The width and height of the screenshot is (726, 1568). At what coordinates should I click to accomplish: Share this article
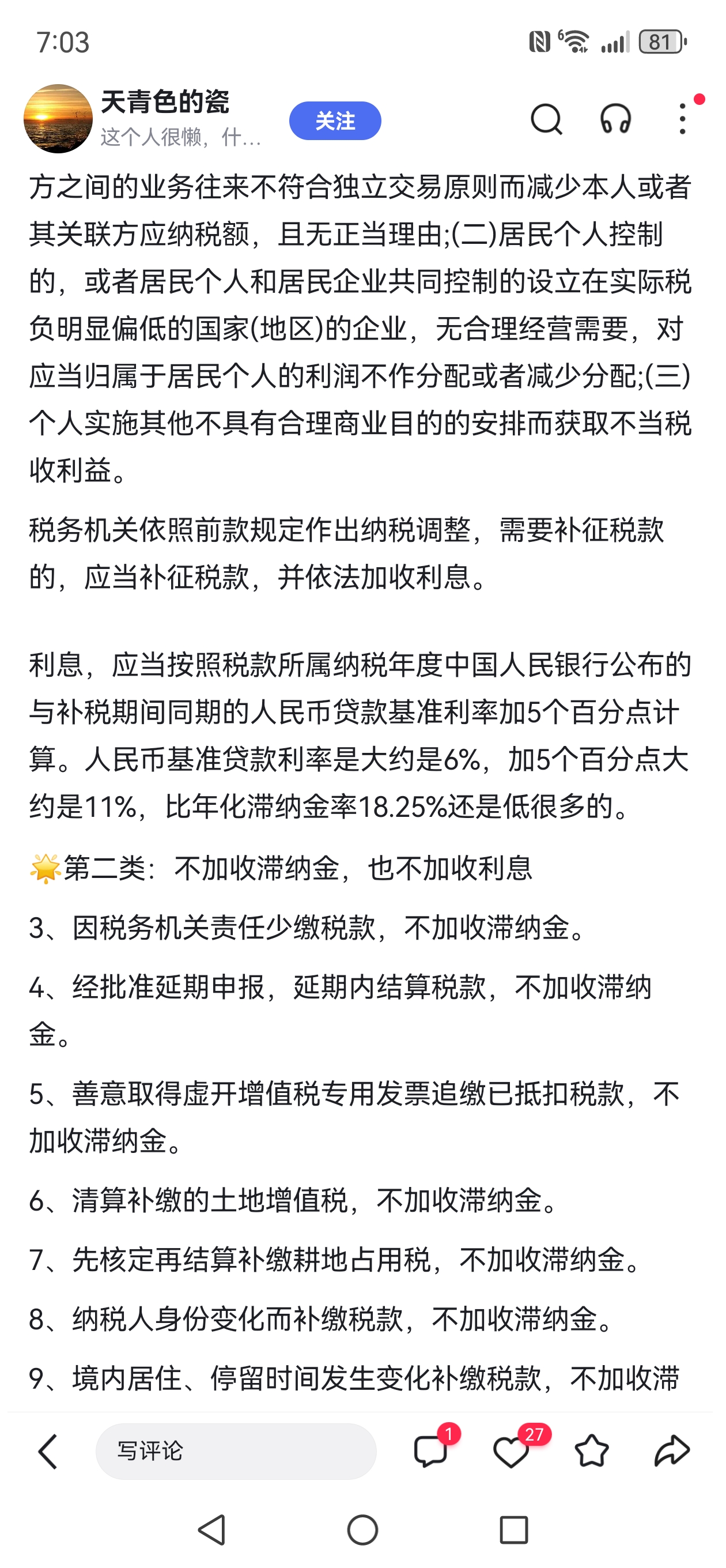672,1450
